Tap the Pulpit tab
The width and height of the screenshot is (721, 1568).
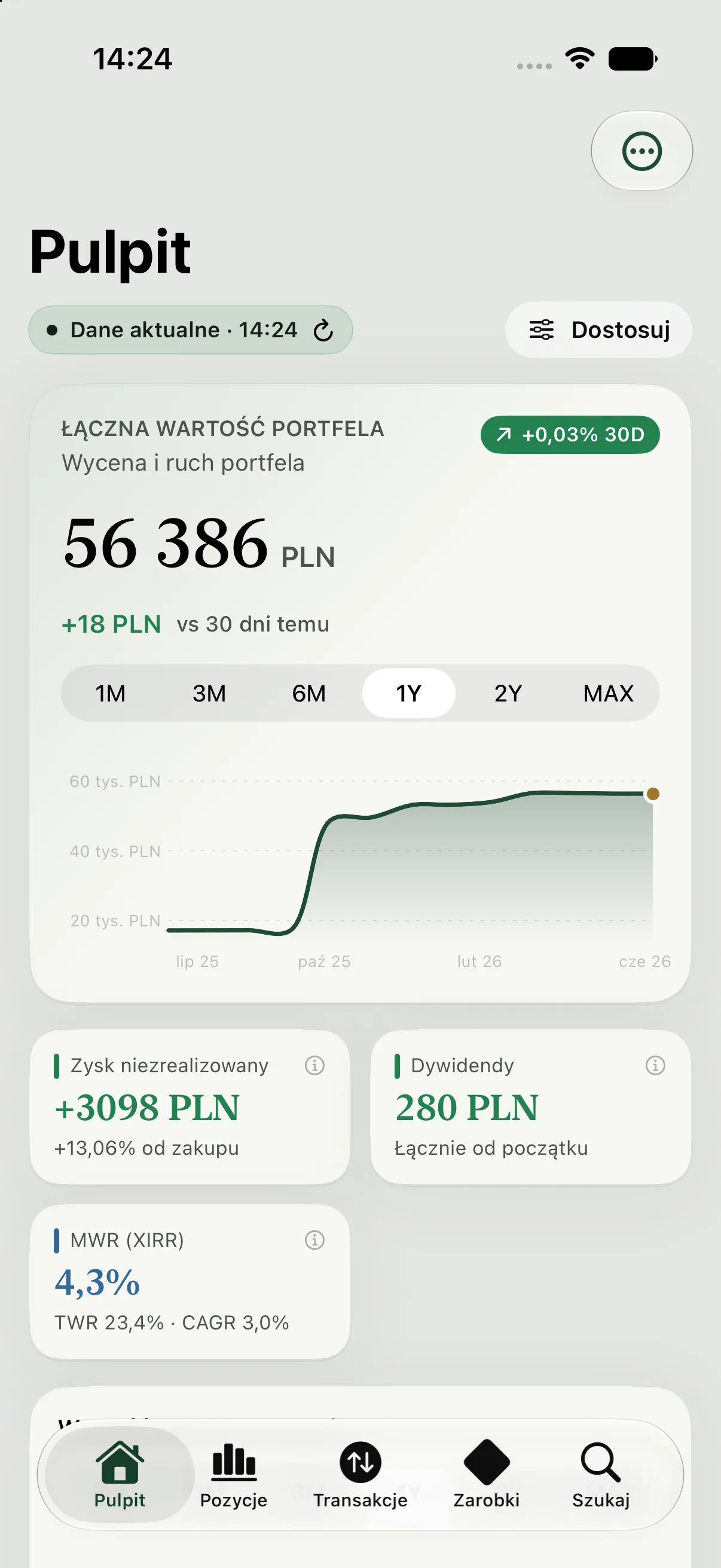tap(120, 1475)
